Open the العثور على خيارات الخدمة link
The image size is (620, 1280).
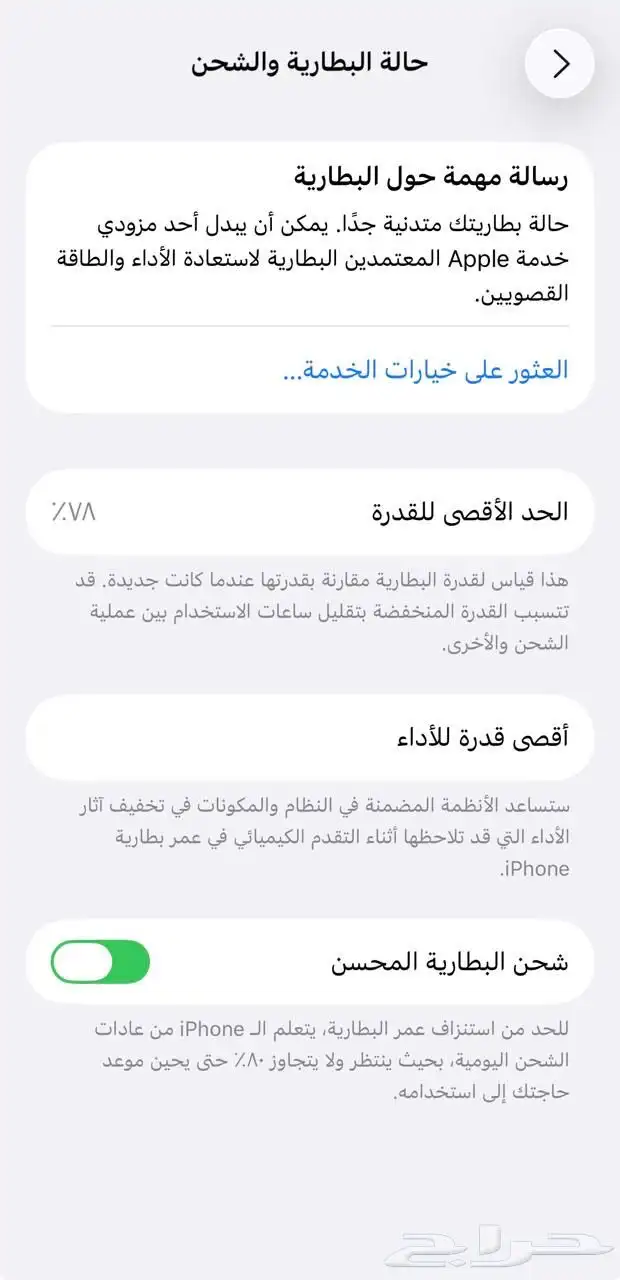click(x=425, y=370)
